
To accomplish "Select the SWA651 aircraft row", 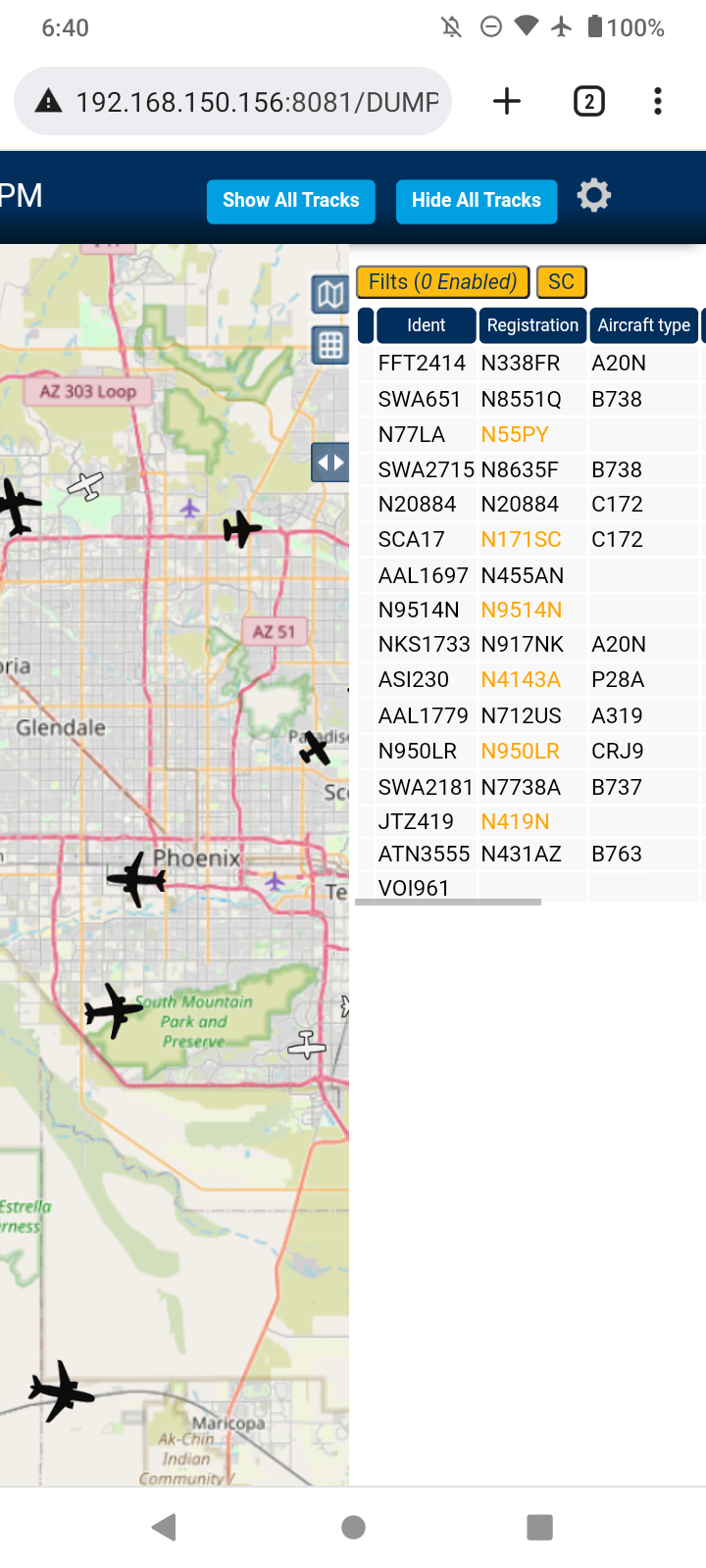I will pos(529,399).
